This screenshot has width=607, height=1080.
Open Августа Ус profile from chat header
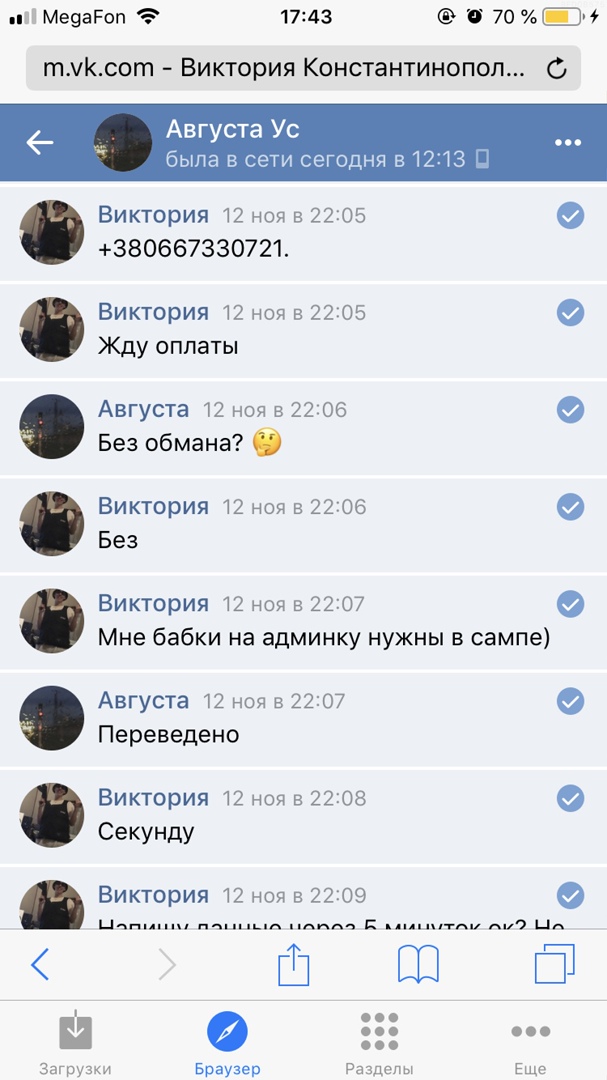coord(232,130)
